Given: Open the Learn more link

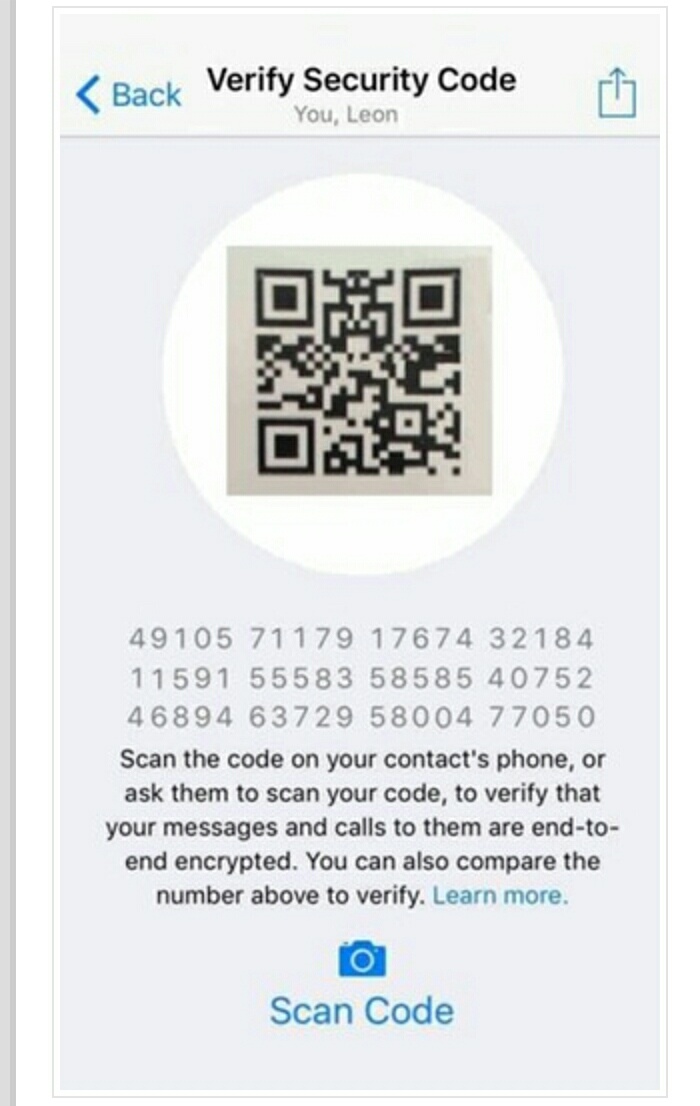Looking at the screenshot, I should (x=500, y=895).
